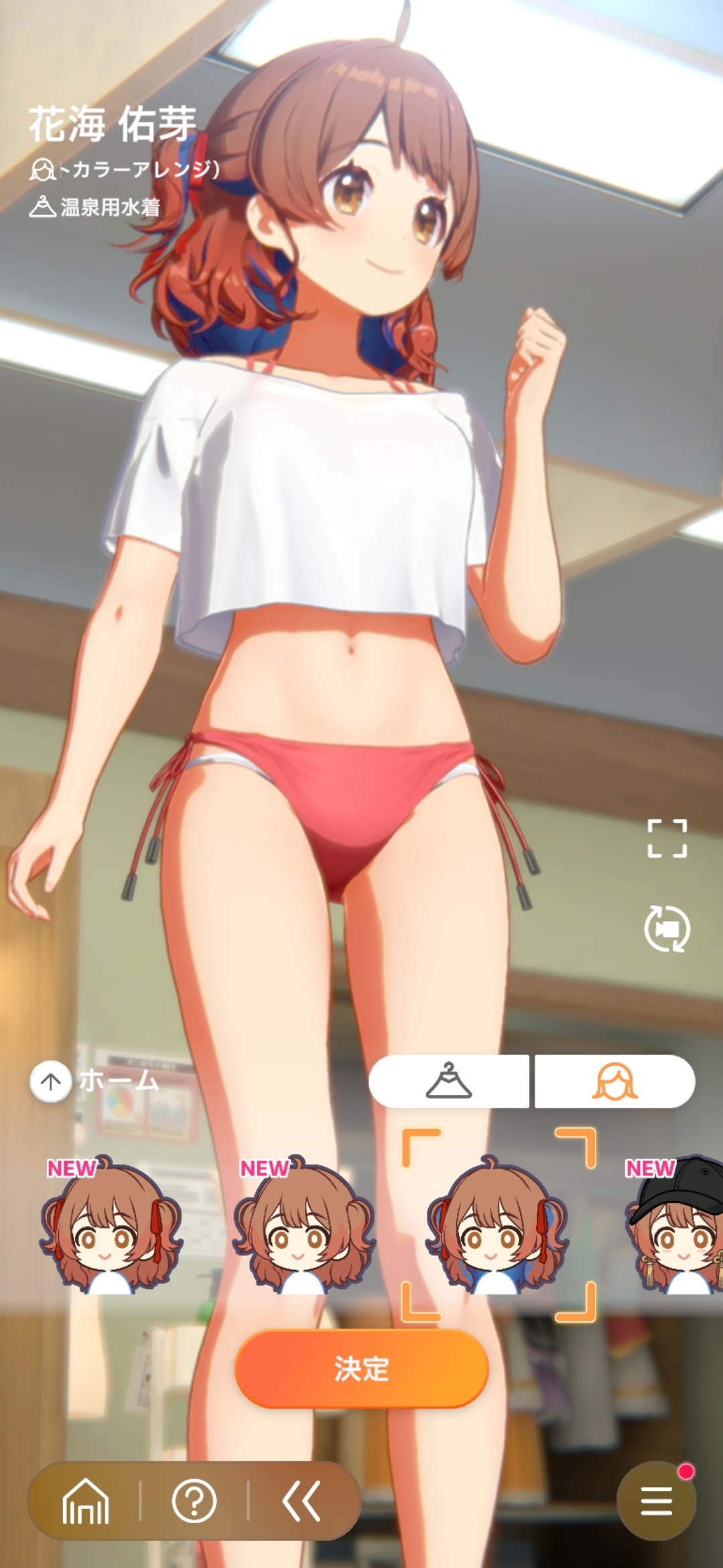Enter fullscreen view mode
The height and width of the screenshot is (1568, 723).
(x=667, y=838)
